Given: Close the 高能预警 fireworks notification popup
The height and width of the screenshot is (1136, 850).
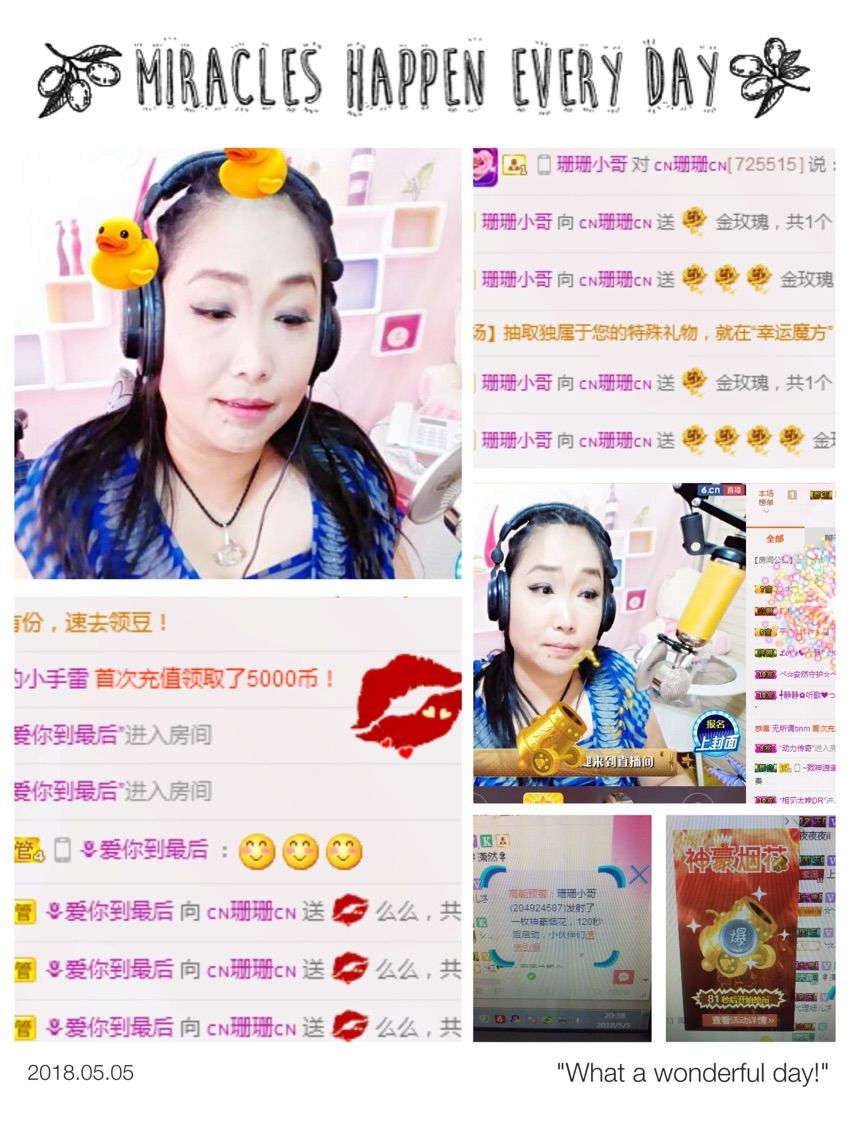Looking at the screenshot, I should pos(638,875).
